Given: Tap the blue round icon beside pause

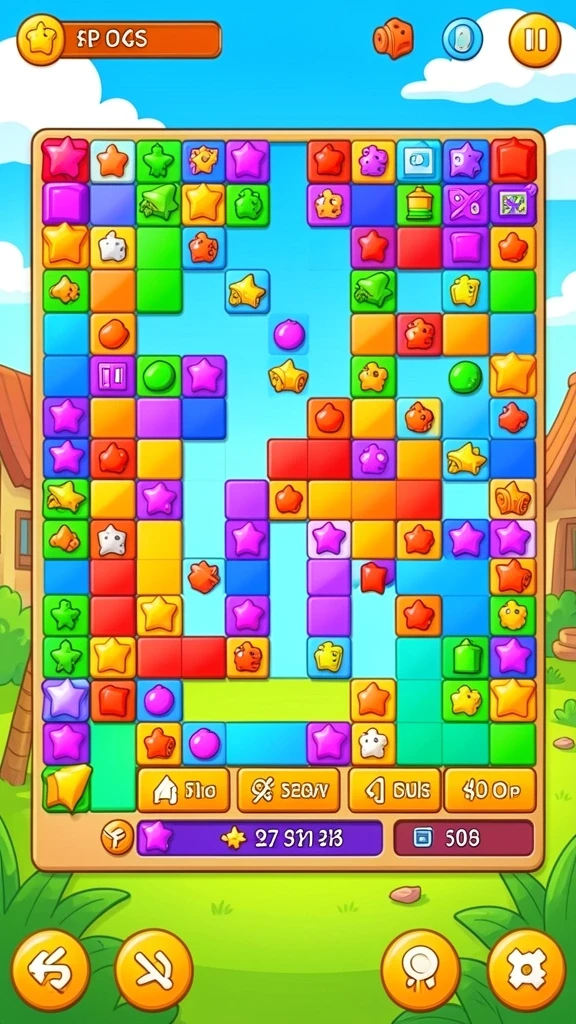Looking at the screenshot, I should click(462, 39).
